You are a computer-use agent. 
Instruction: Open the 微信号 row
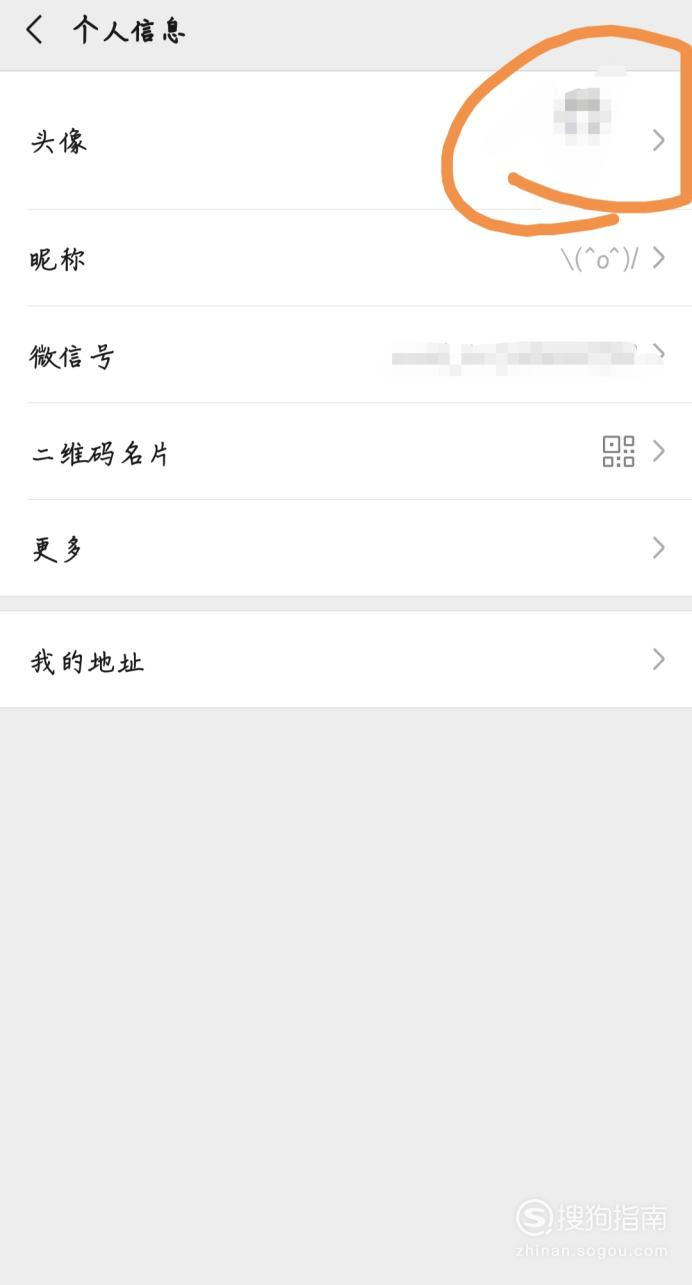pyautogui.click(x=346, y=355)
